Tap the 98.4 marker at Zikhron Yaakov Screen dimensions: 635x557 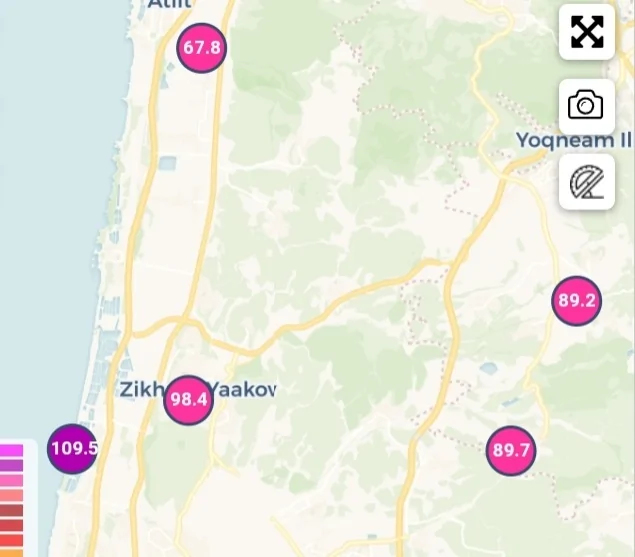tap(188, 401)
